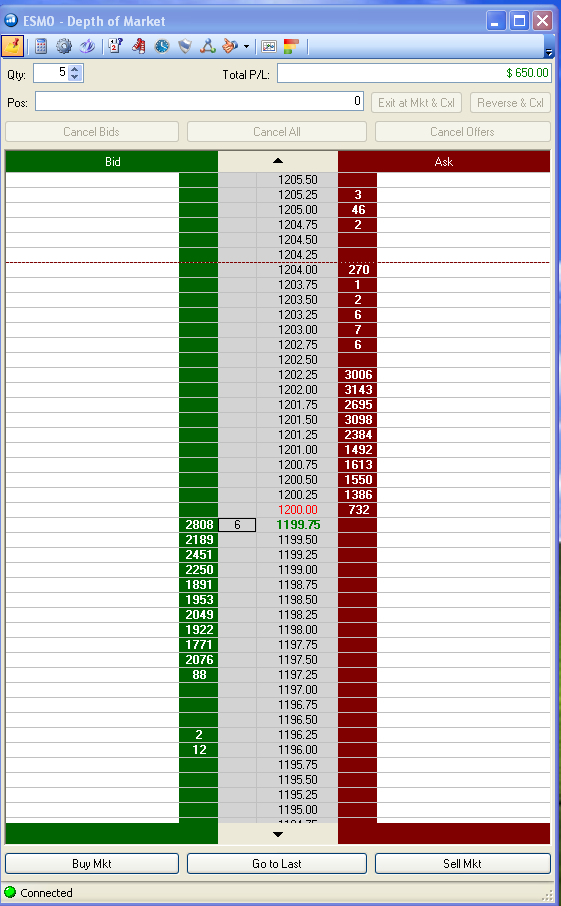Tap the Sell Mkt button
Image resolution: width=561 pixels, height=906 pixels.
(x=462, y=864)
